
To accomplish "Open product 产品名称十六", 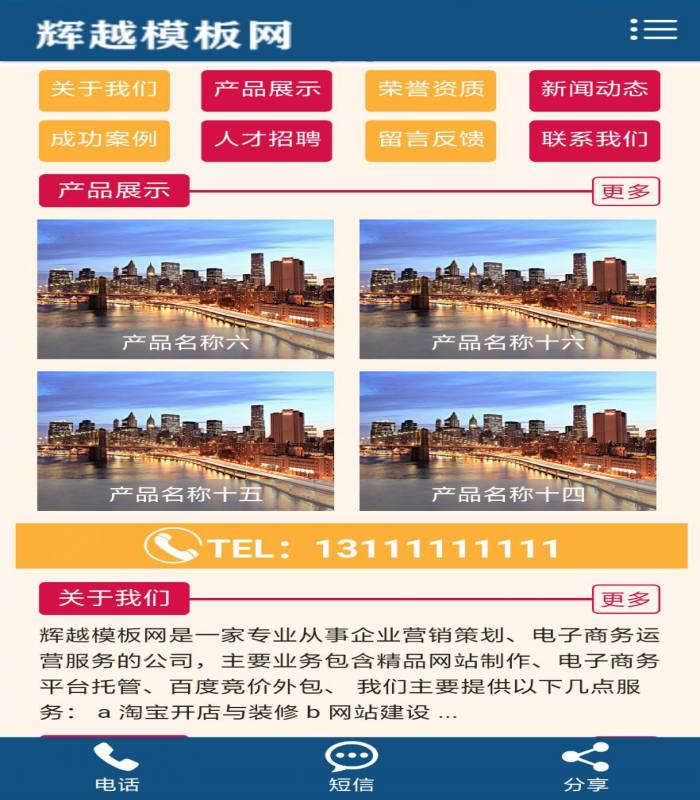I will point(507,289).
